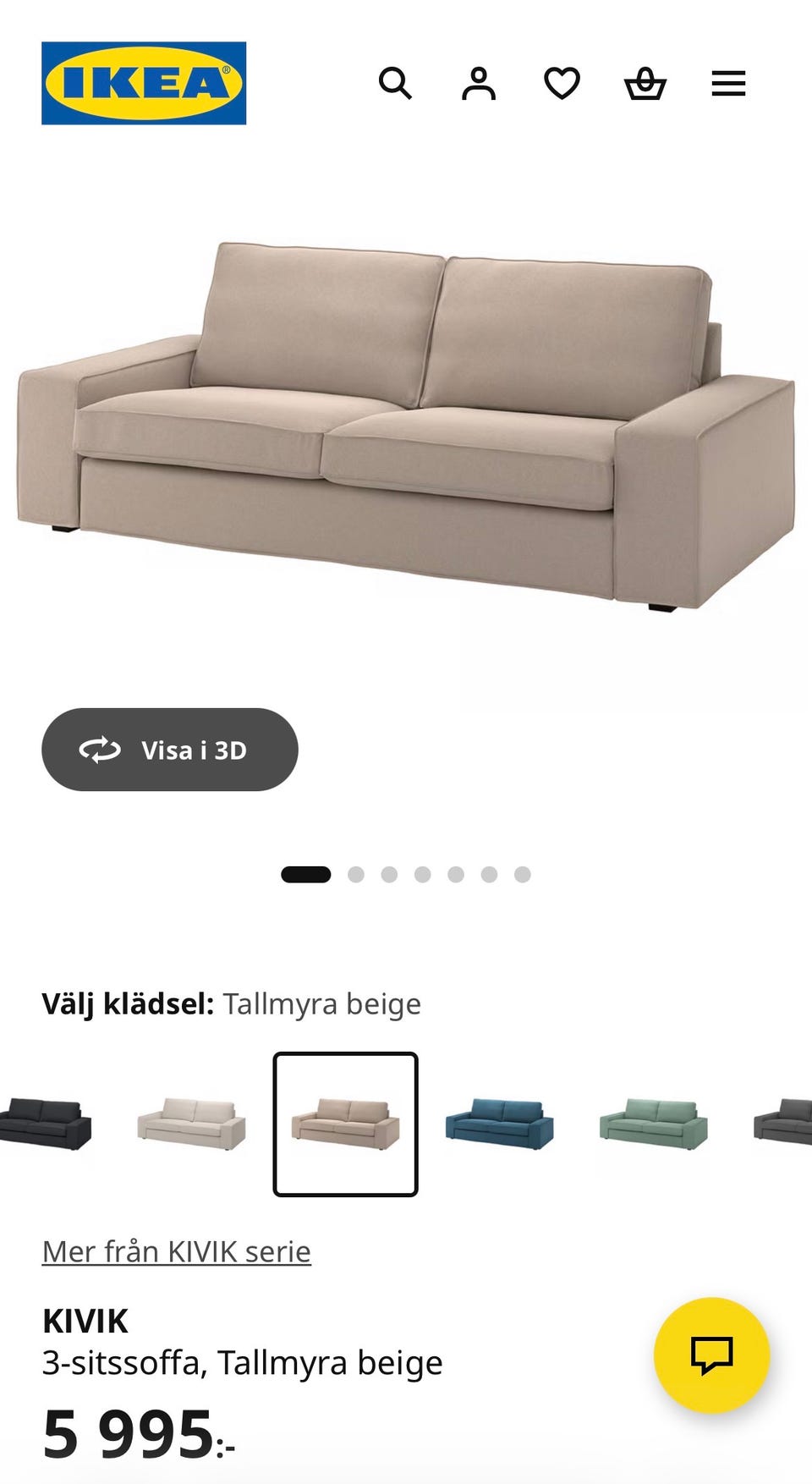Open the hamburger navigation menu
Image resolution: width=812 pixels, height=1484 pixels.
coord(727,83)
